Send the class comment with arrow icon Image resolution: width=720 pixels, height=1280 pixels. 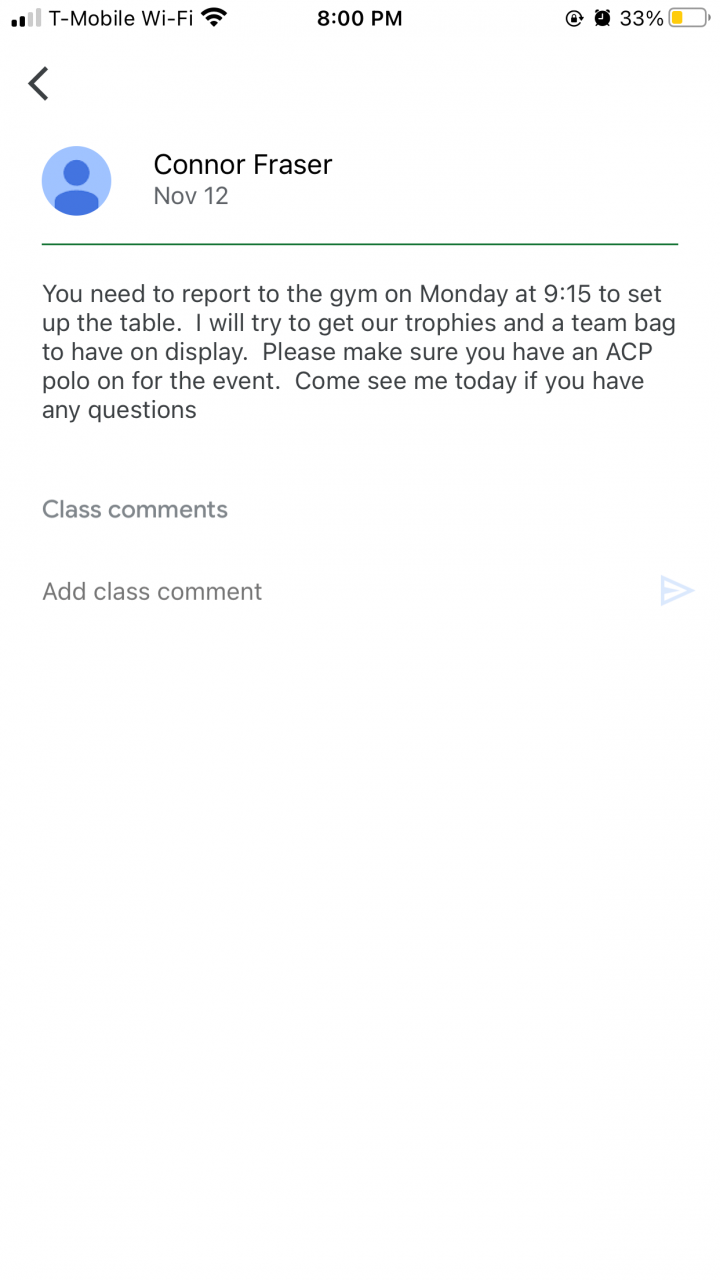pos(676,591)
